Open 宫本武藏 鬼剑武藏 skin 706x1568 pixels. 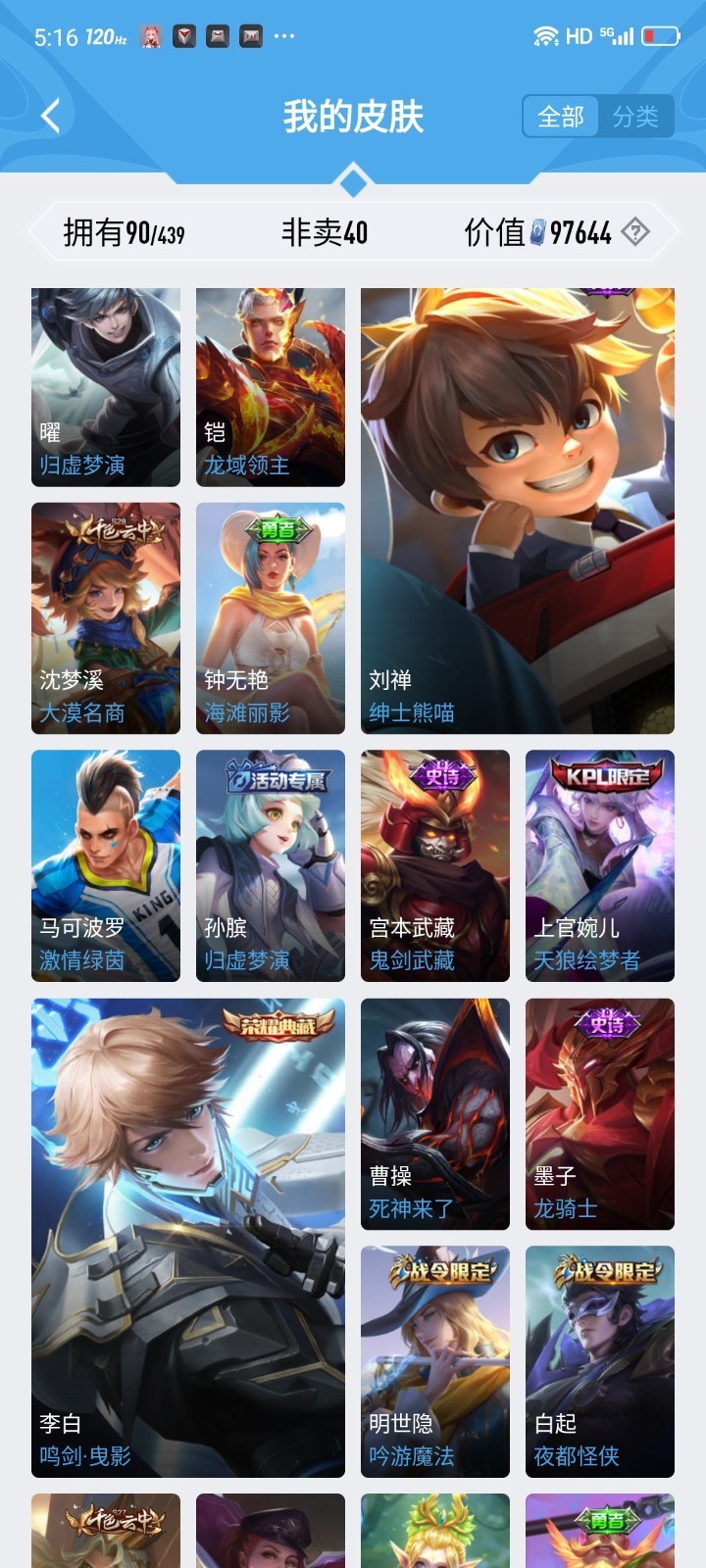click(x=435, y=865)
